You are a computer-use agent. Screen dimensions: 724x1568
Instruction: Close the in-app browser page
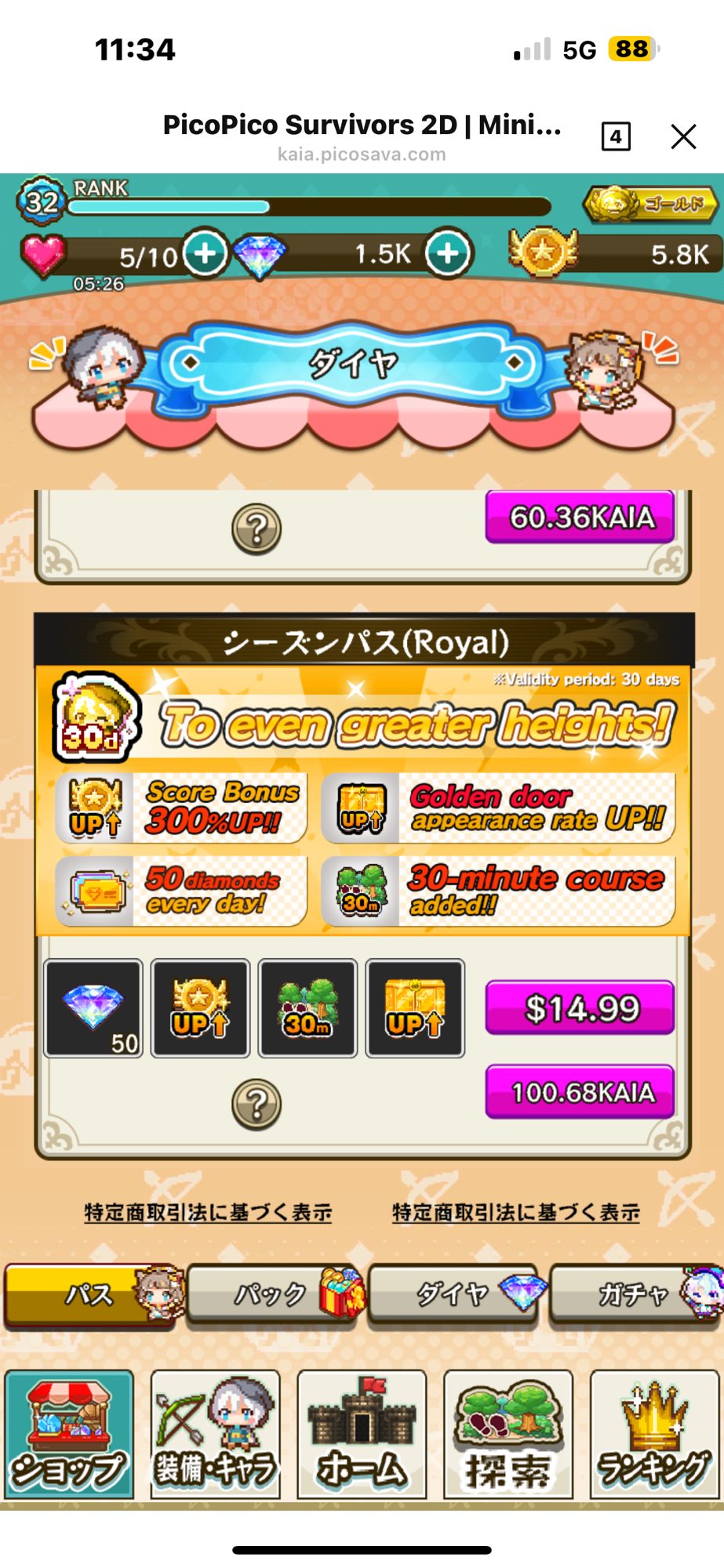click(683, 136)
